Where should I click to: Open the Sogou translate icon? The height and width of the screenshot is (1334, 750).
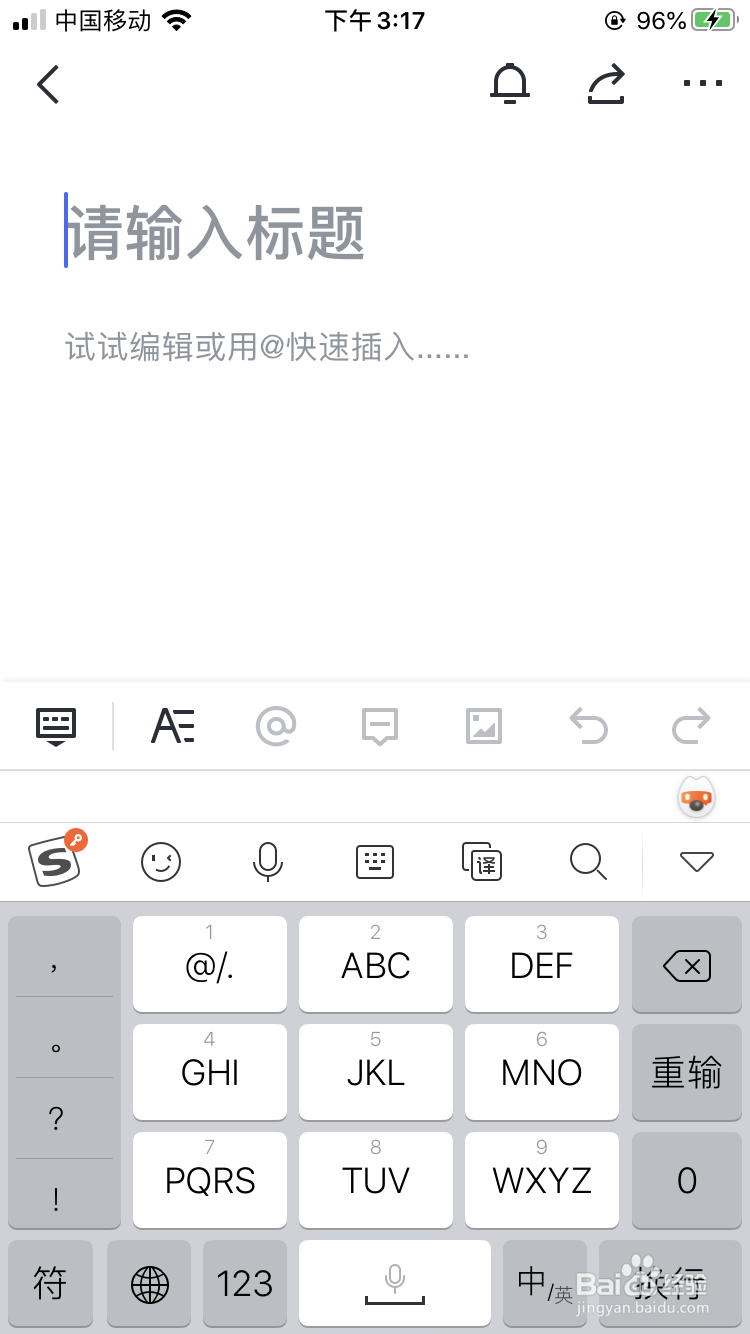click(x=481, y=861)
